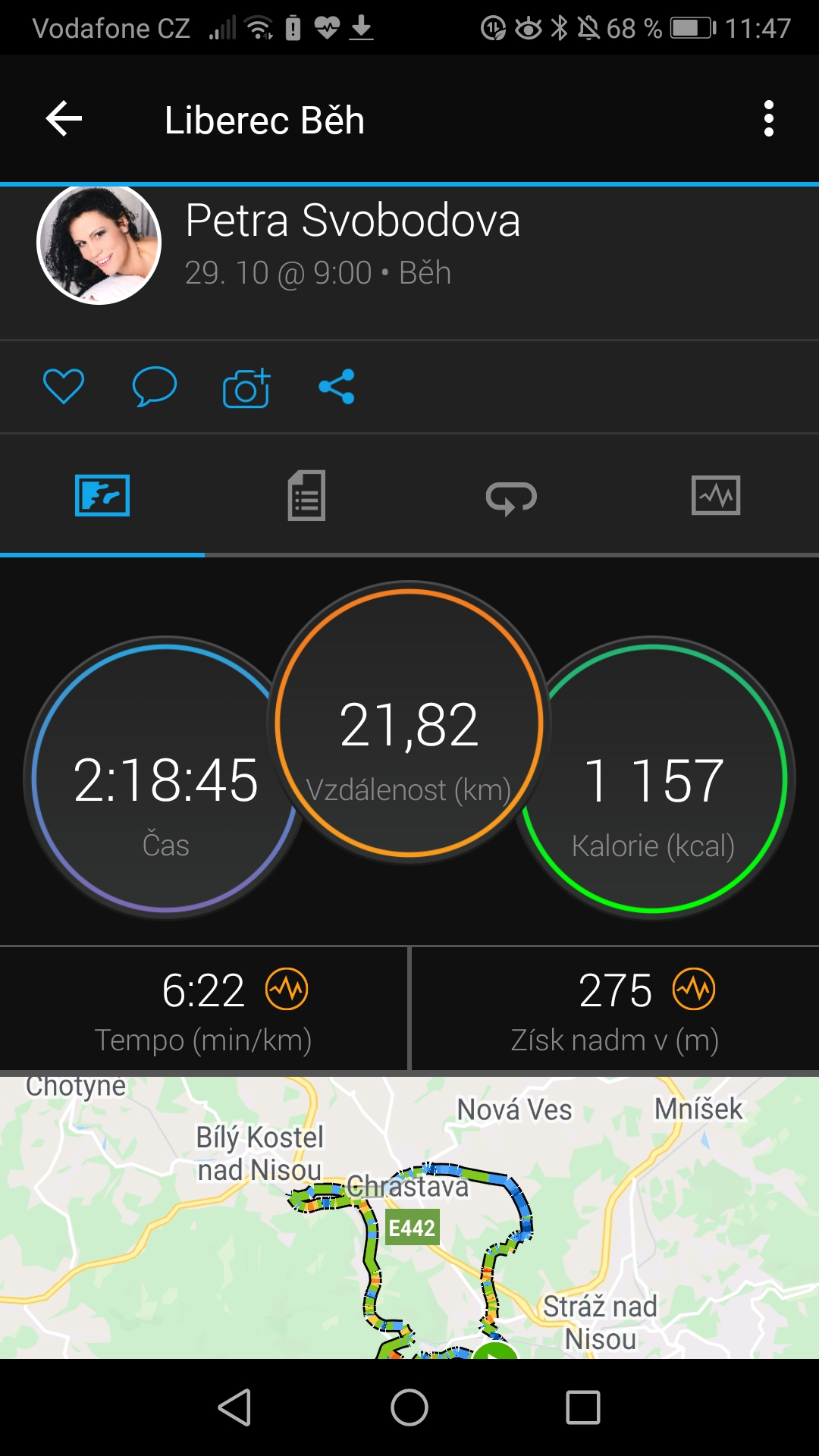Open the route map near Chrastava
Image resolution: width=819 pixels, height=1456 pixels.
(409, 1218)
